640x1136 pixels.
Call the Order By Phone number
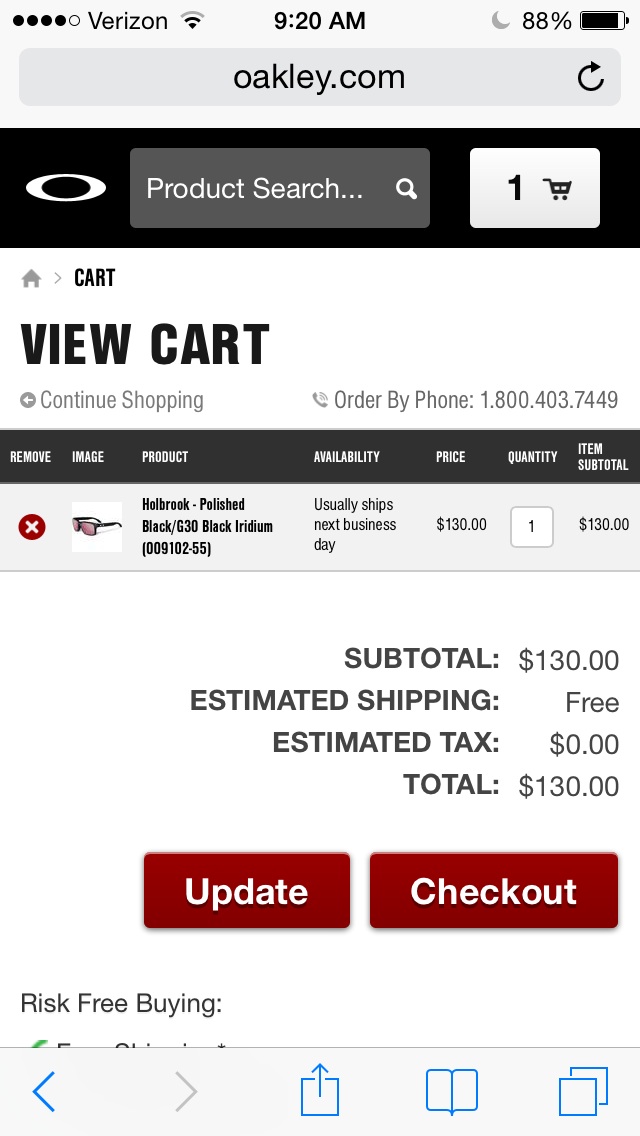pos(465,400)
